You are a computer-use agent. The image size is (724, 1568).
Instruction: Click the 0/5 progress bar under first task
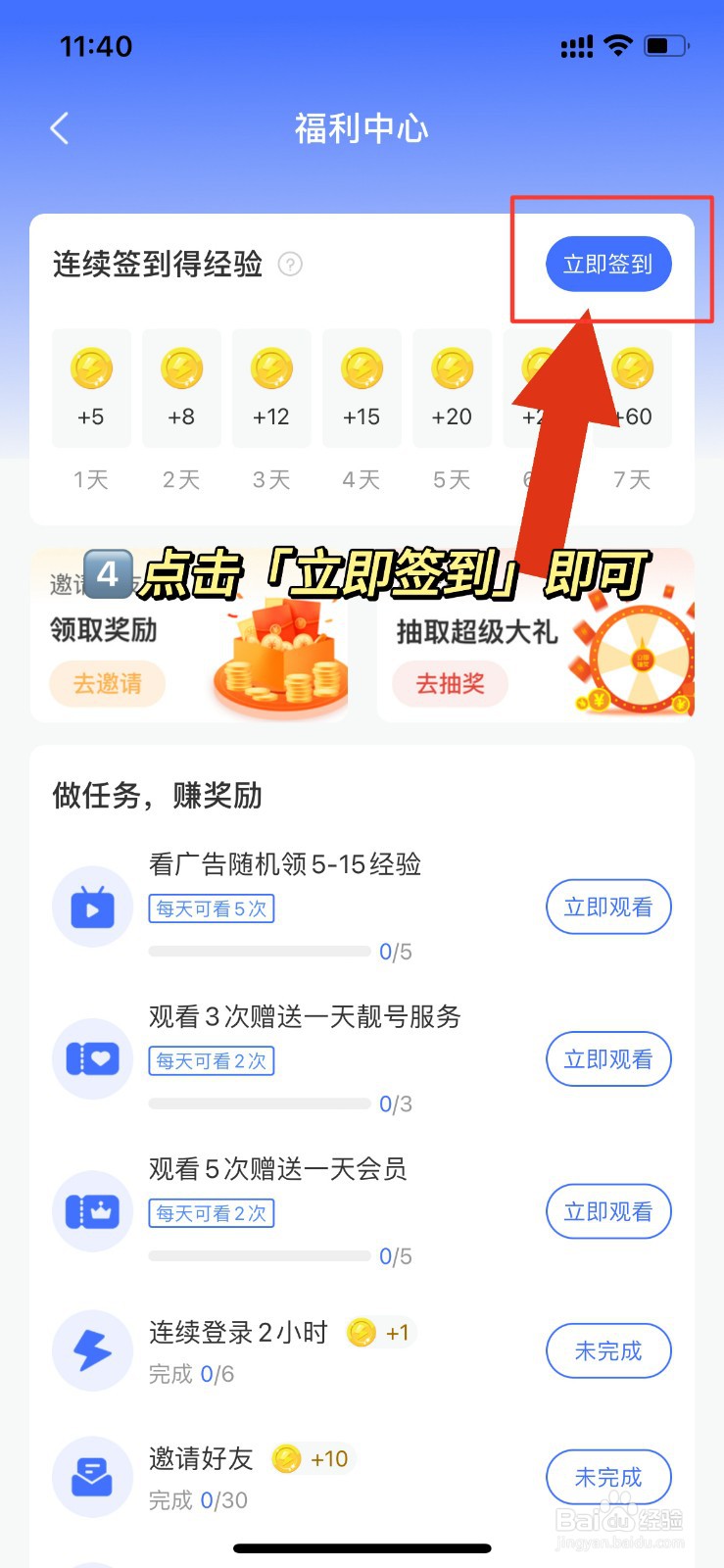259,950
